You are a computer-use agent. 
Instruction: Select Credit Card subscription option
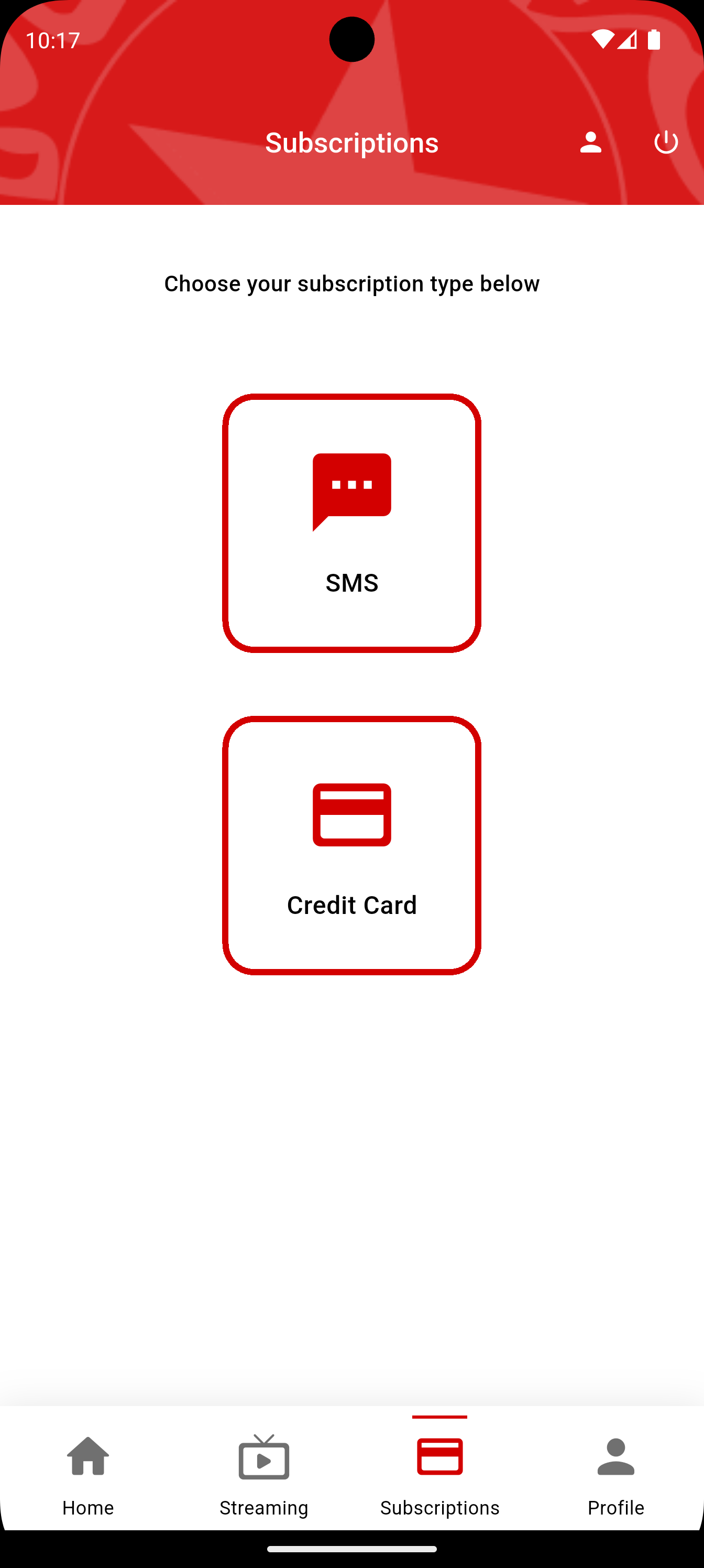[351, 845]
